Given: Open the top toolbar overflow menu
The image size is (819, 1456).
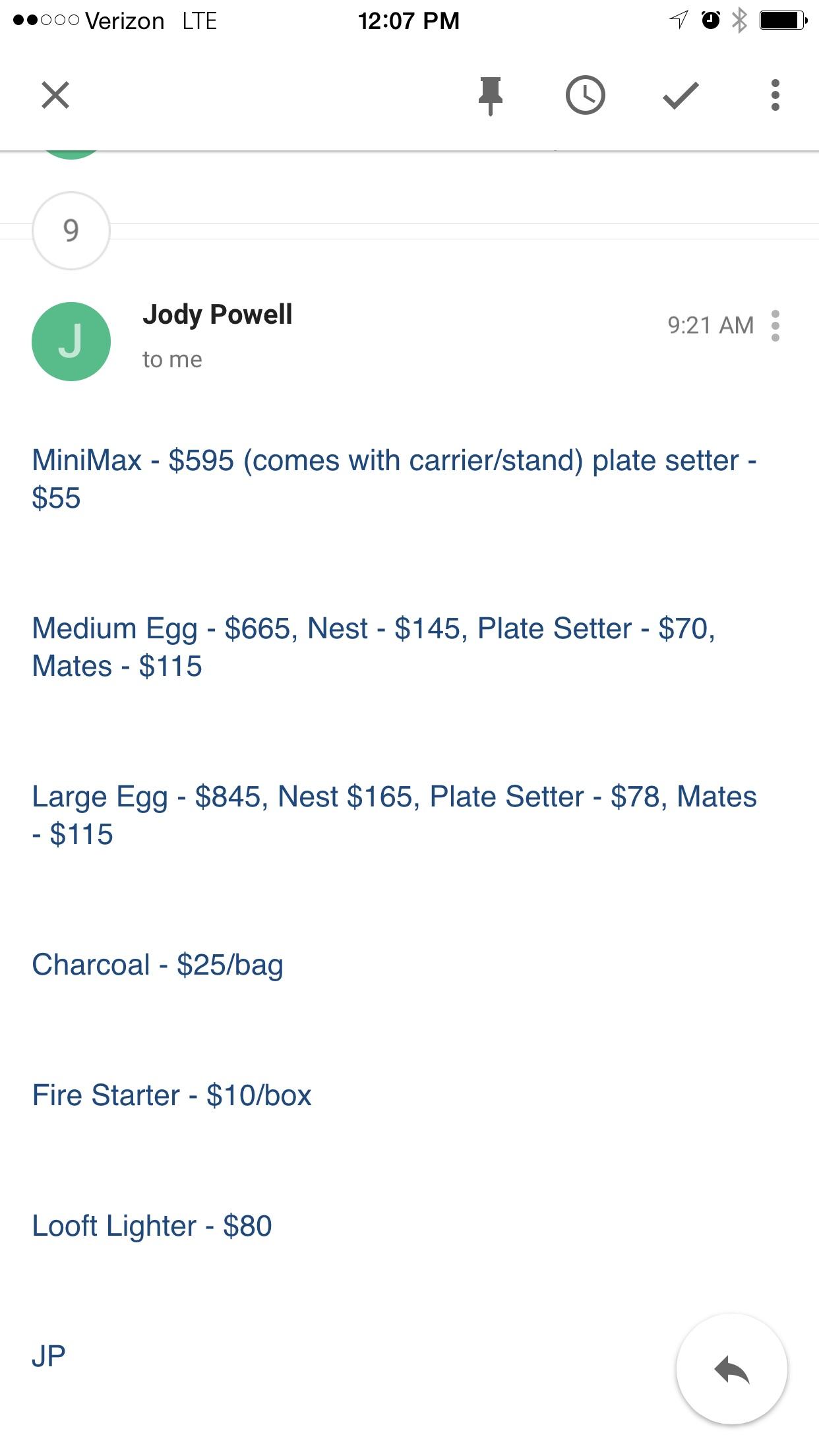Looking at the screenshot, I should pyautogui.click(x=775, y=96).
